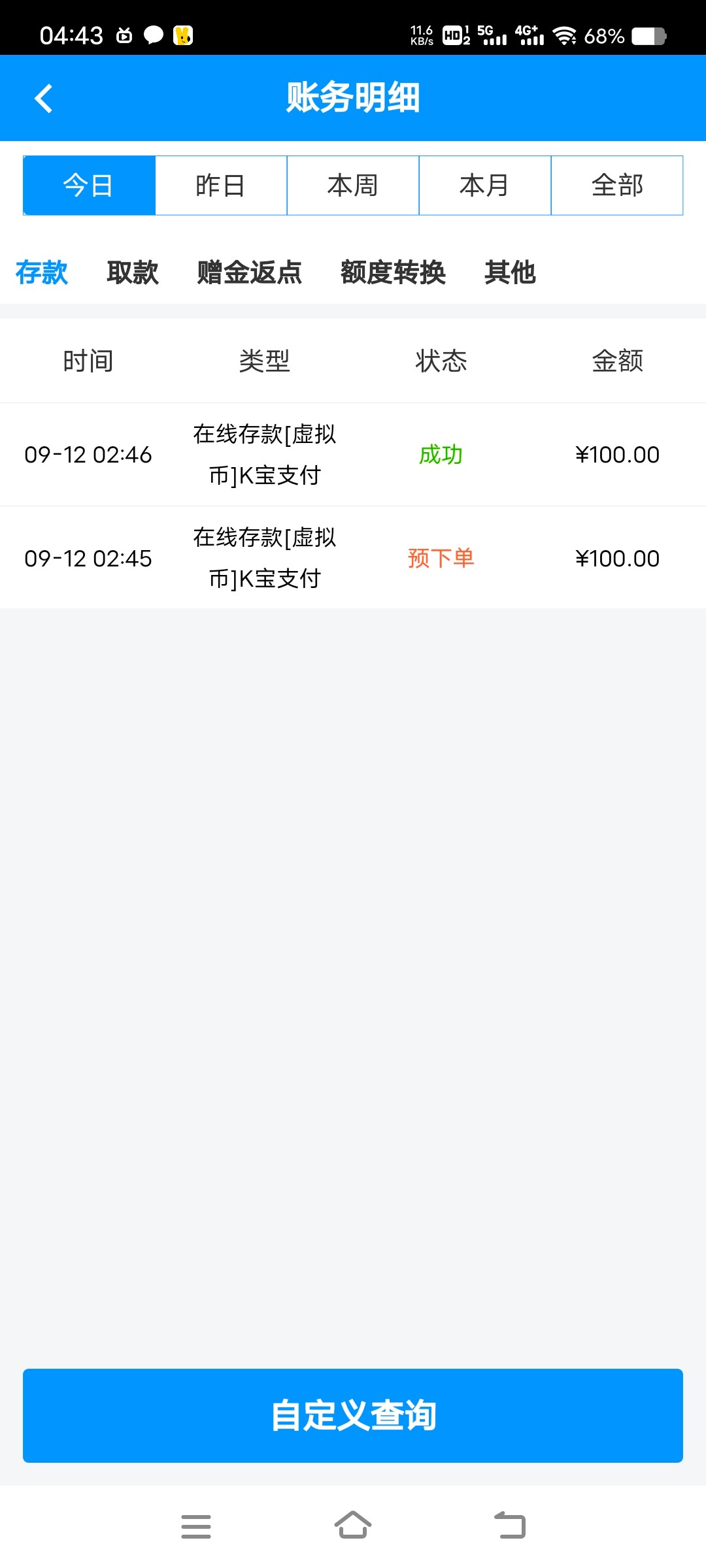Switch to the 本周 tab

pyautogui.click(x=353, y=185)
